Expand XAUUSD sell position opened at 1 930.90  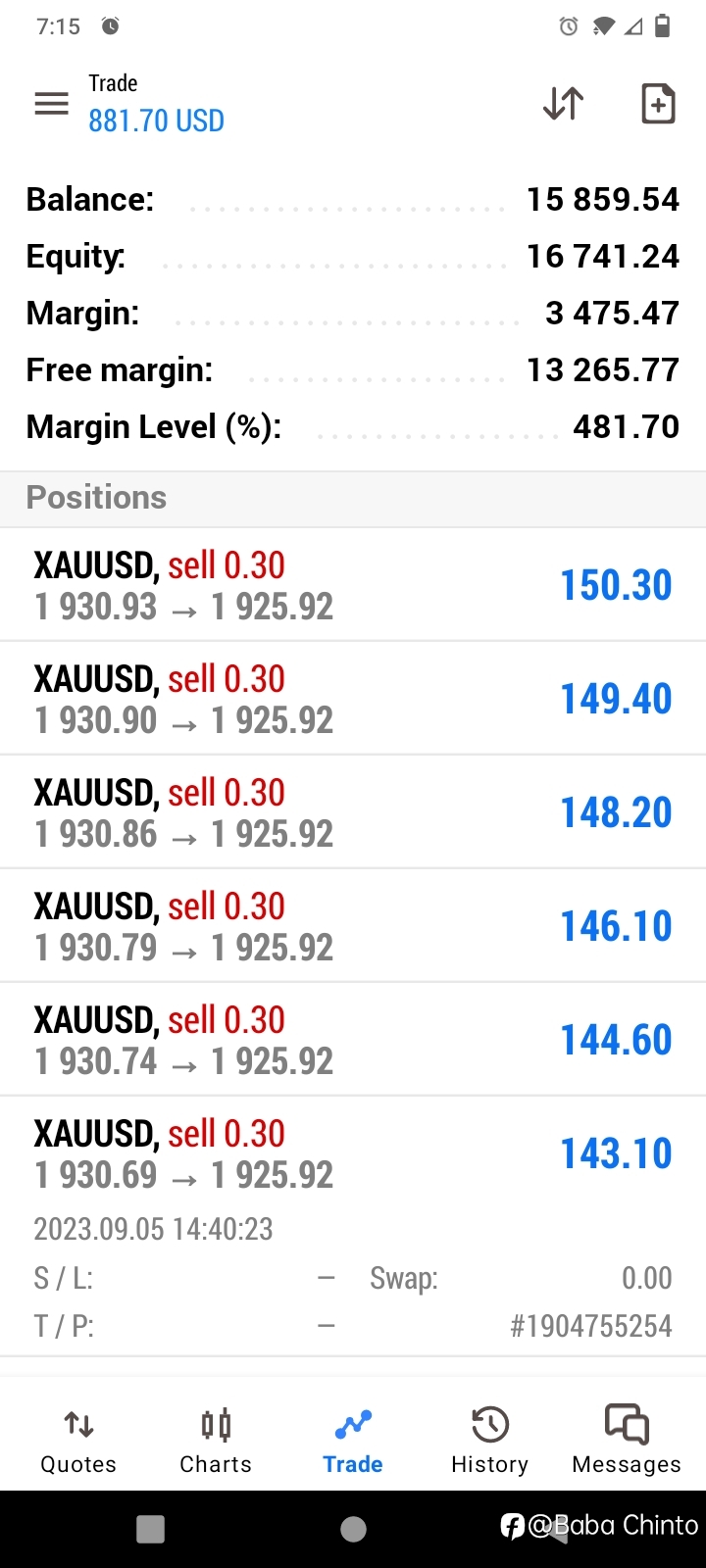pos(353,699)
